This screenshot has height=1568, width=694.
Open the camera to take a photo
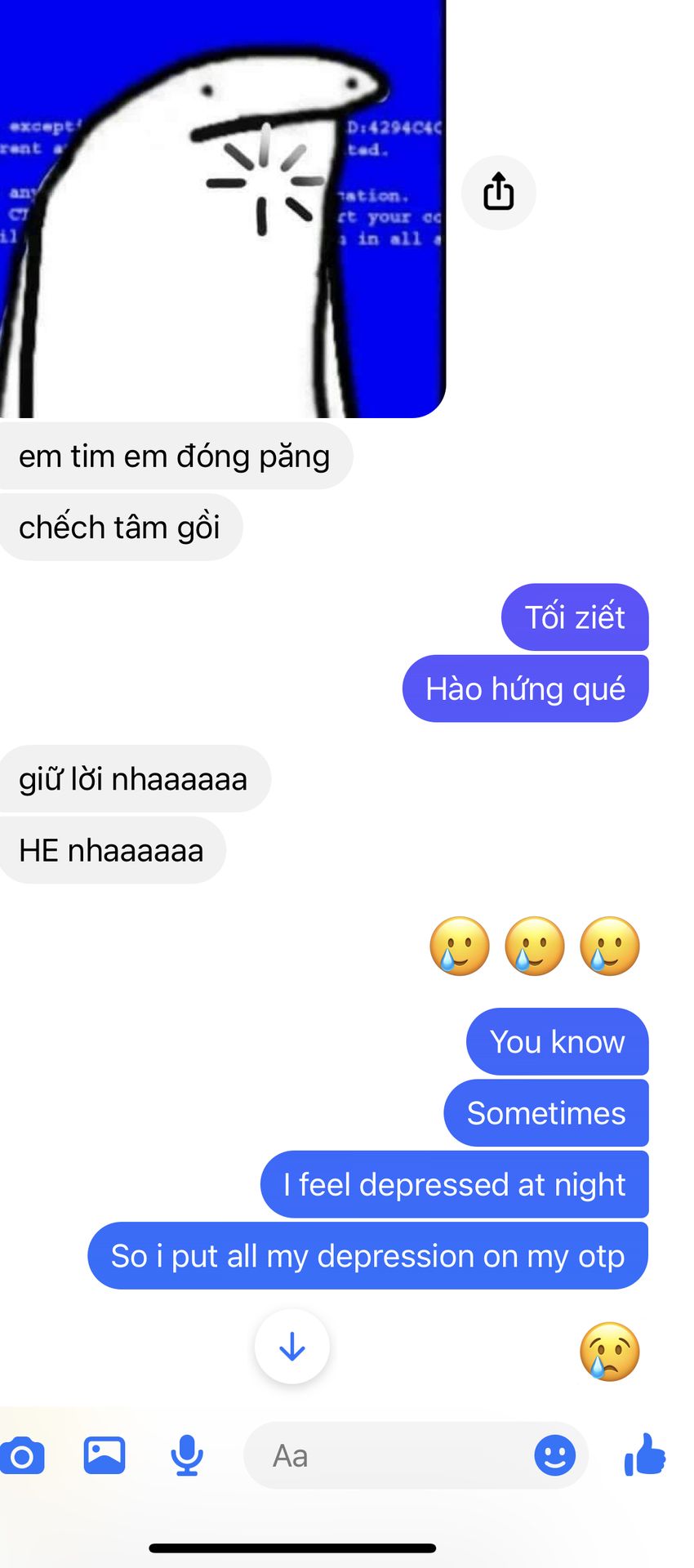(x=22, y=1456)
